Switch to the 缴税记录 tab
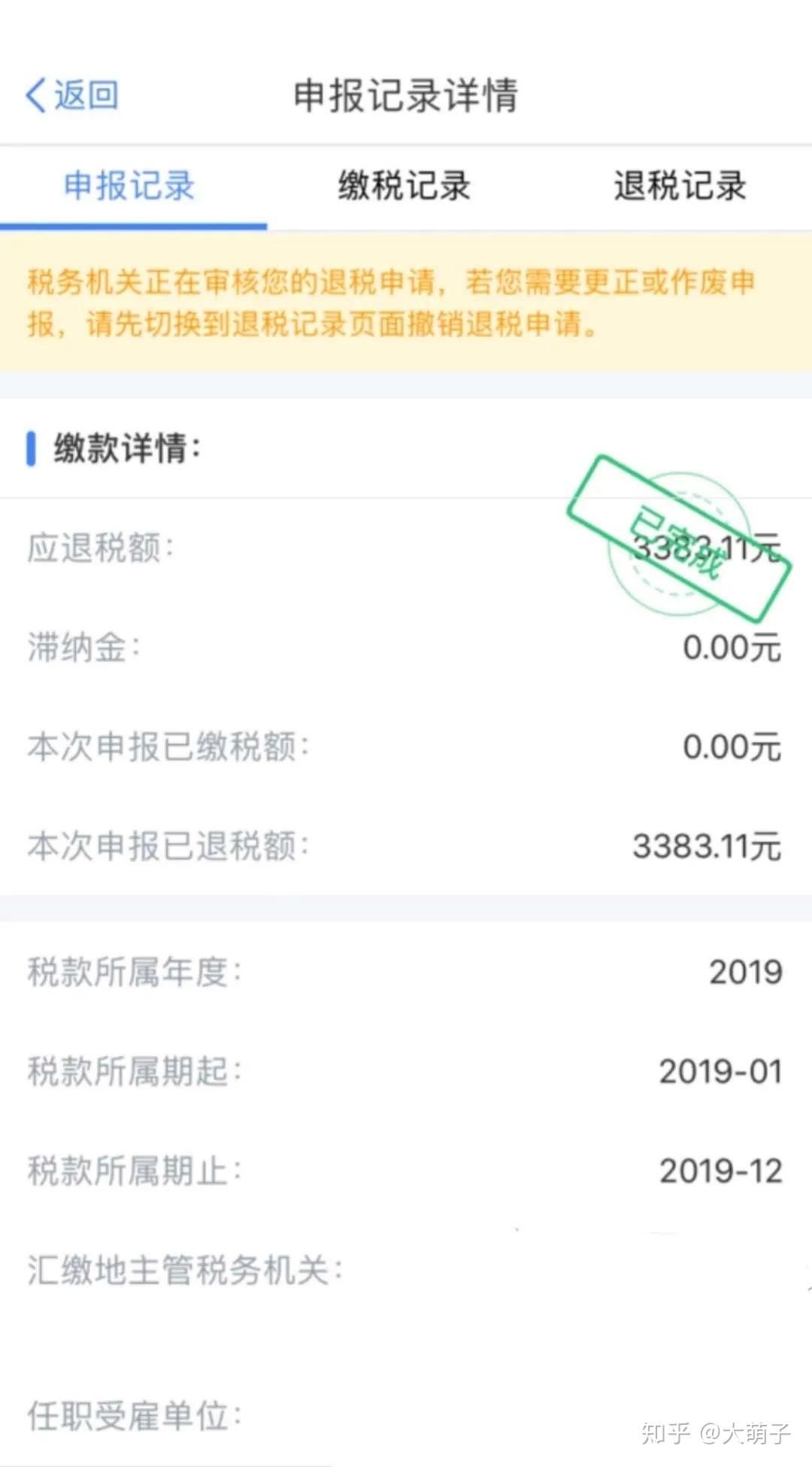Viewport: 812px width, 1467px height. point(404,186)
